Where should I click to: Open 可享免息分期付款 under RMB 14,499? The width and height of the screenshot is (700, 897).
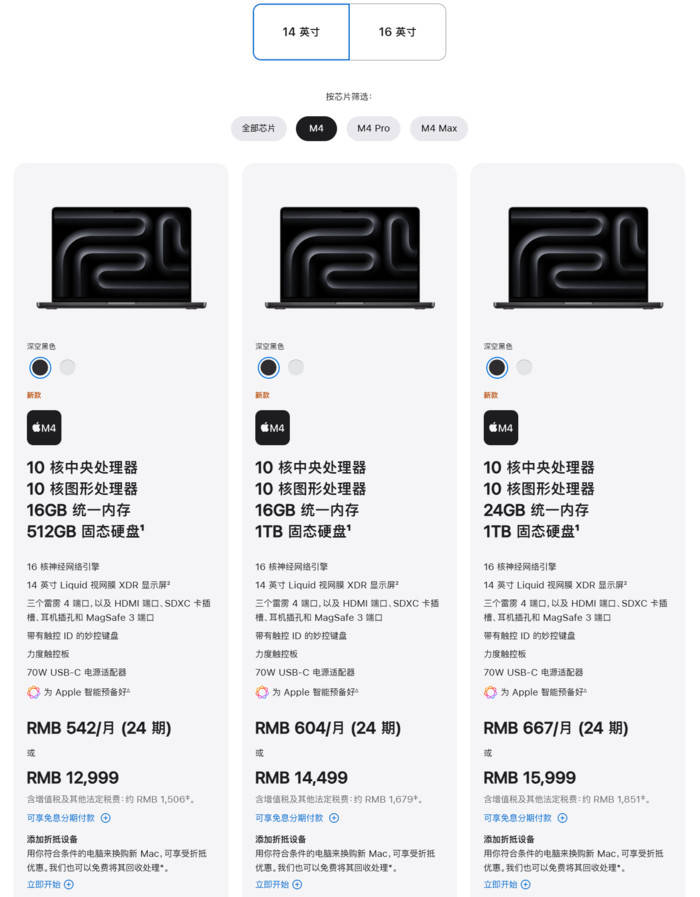click(296, 817)
